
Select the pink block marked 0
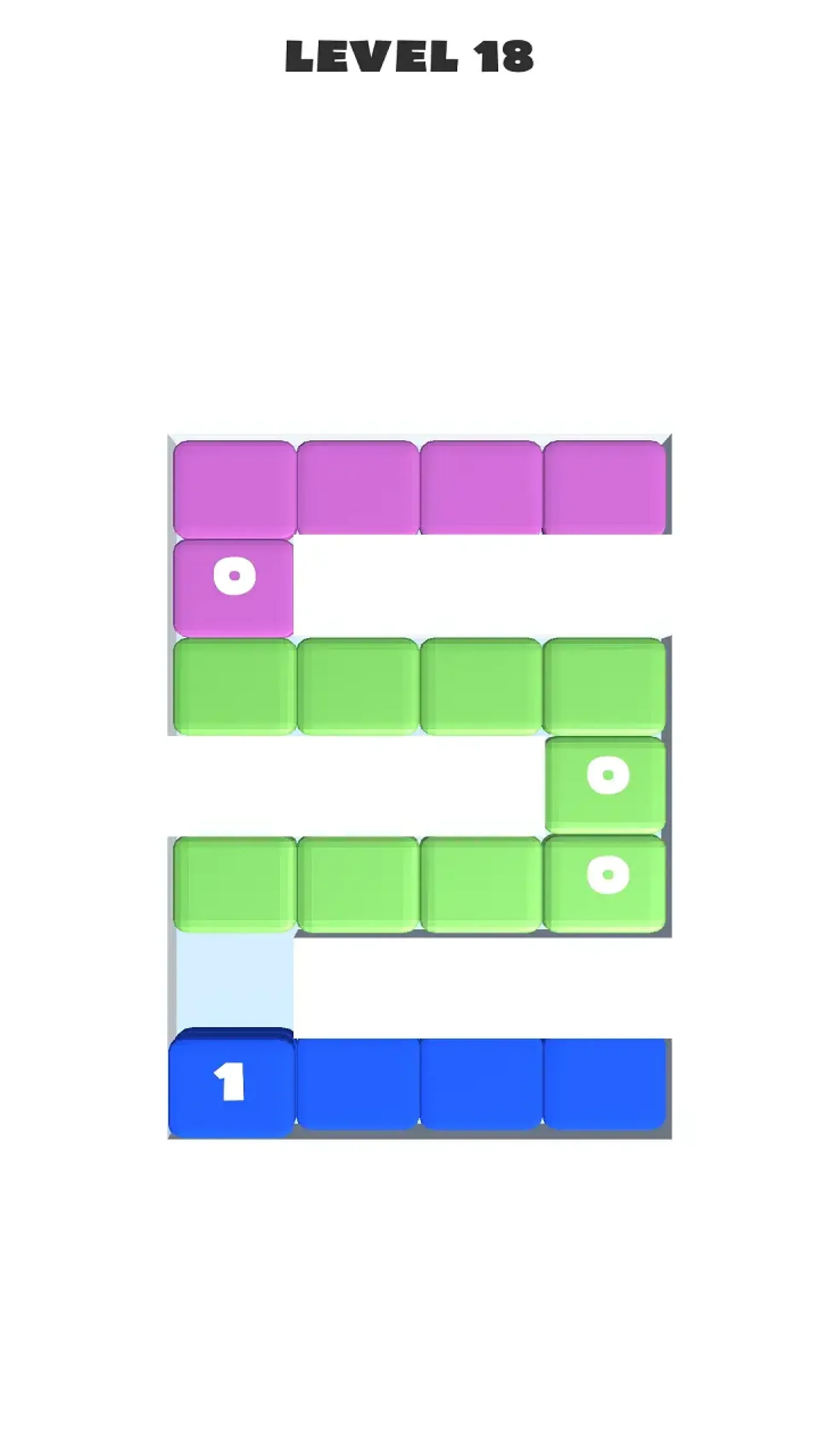(x=233, y=587)
